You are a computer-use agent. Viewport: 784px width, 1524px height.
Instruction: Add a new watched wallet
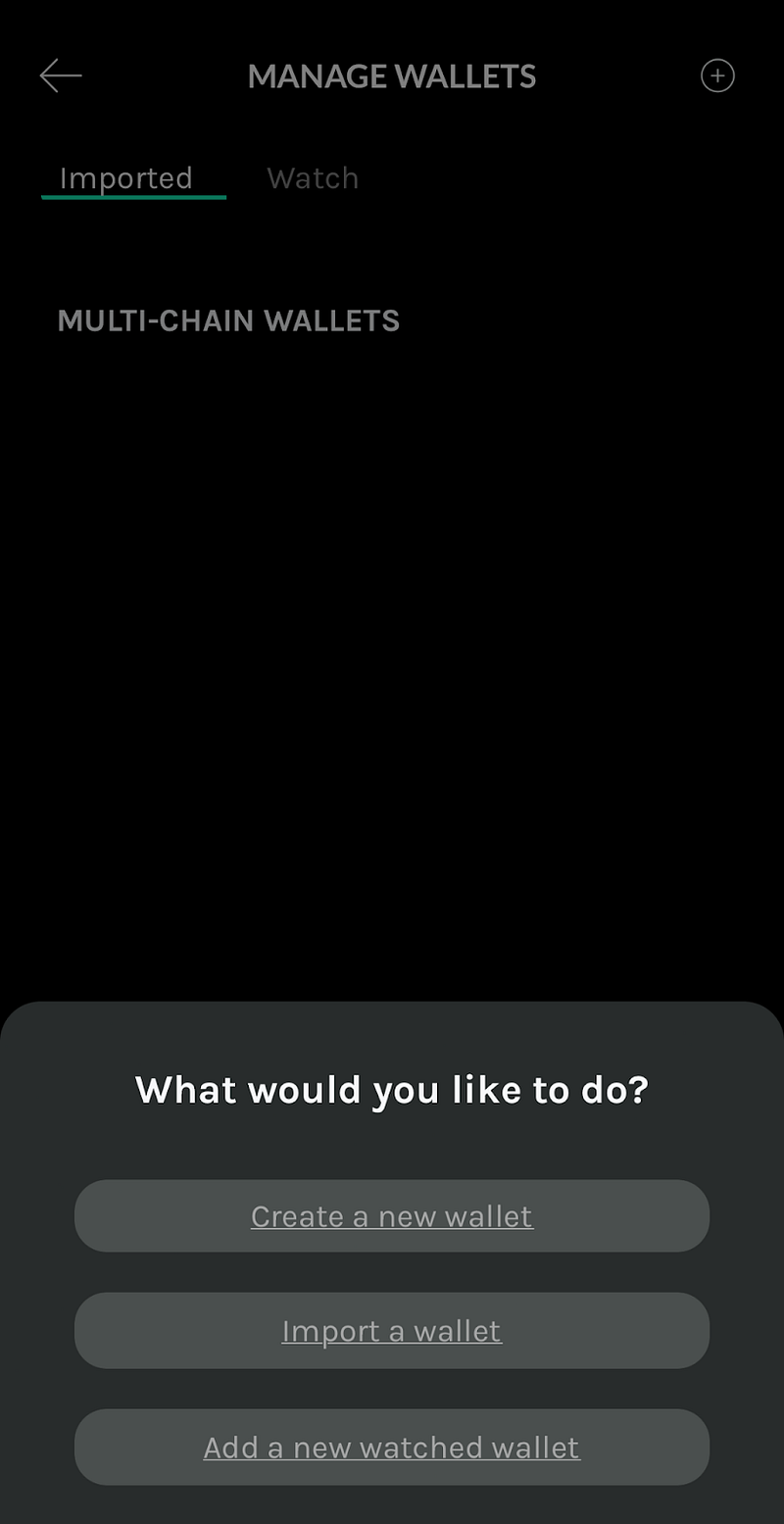pyautogui.click(x=392, y=1448)
